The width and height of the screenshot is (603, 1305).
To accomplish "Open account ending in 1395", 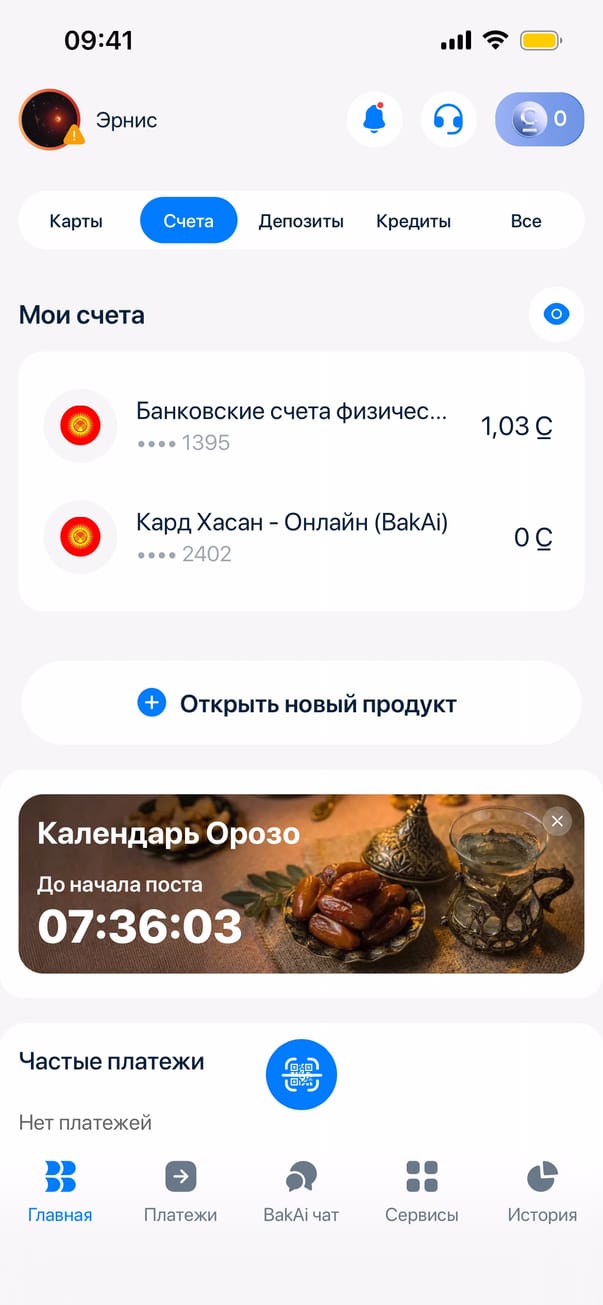I will [x=300, y=426].
